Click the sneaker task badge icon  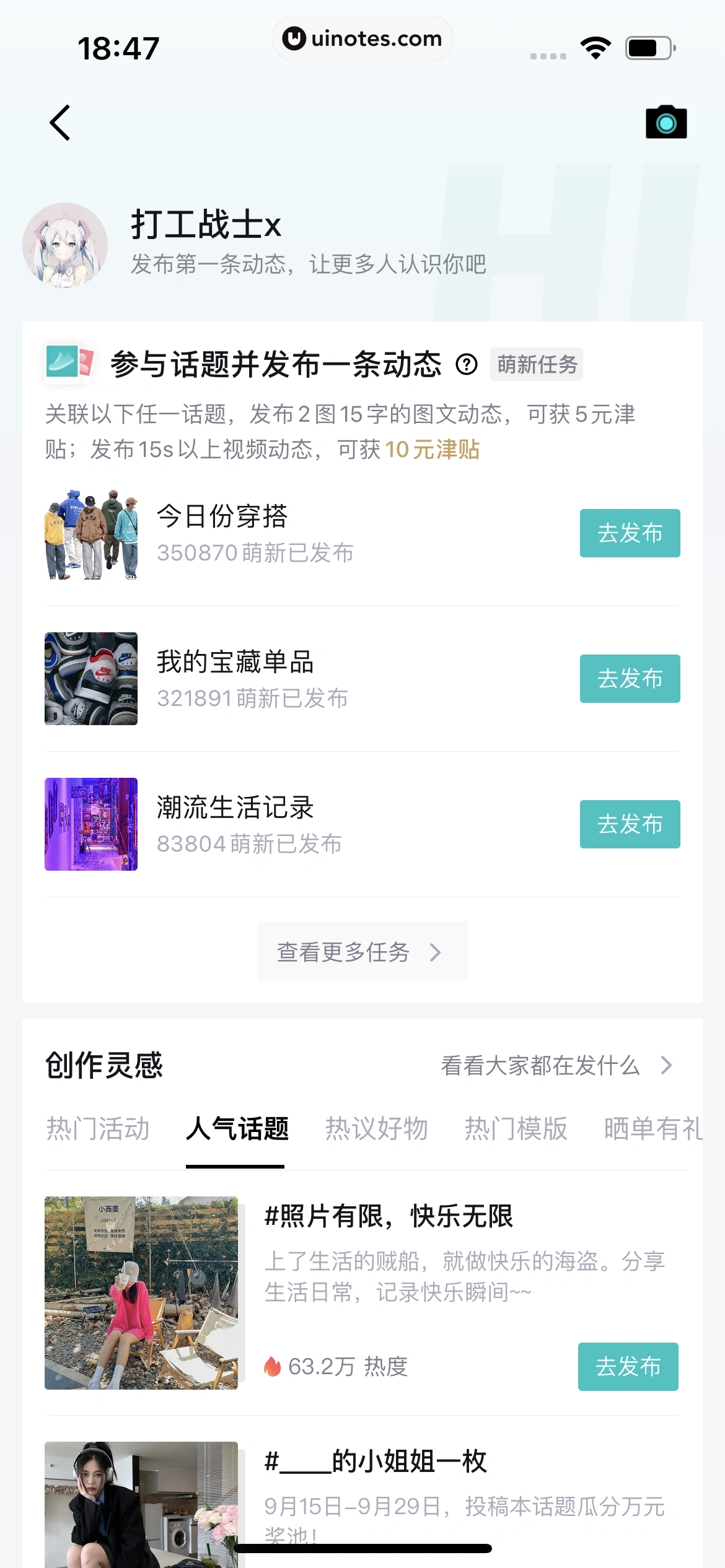tap(68, 365)
